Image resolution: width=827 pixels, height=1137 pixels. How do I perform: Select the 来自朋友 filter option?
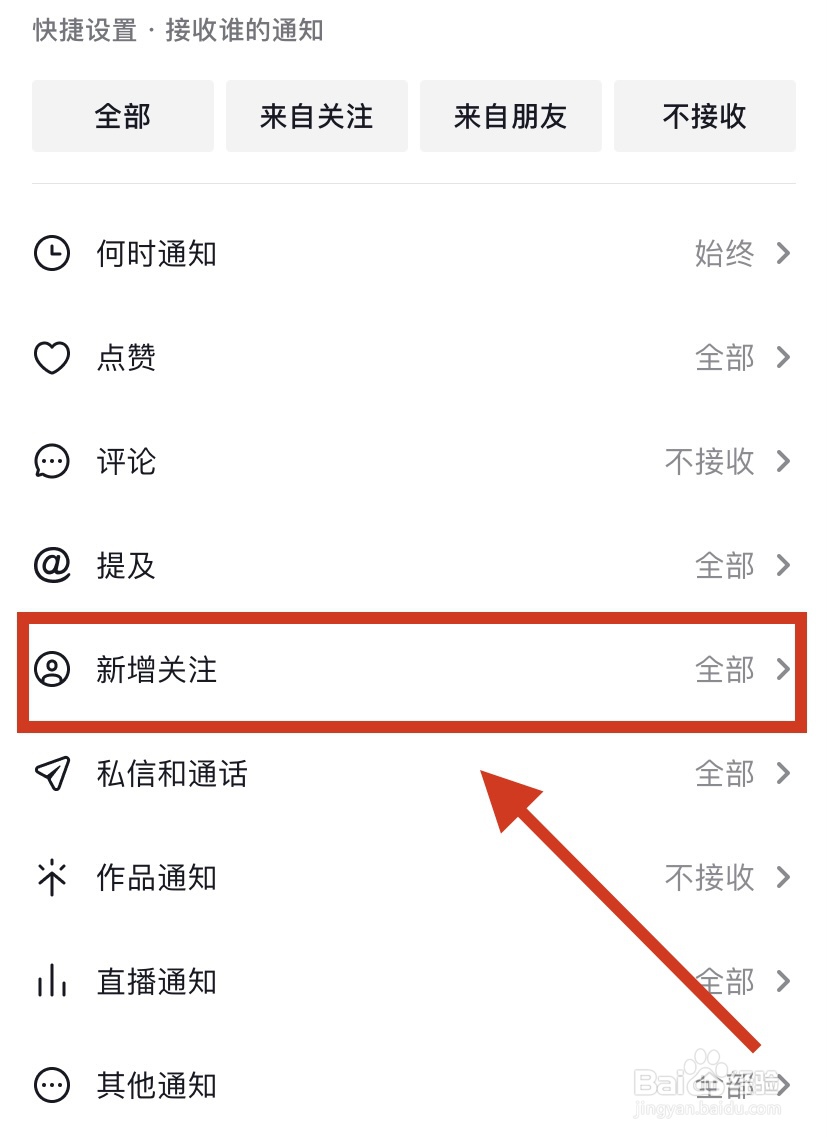(510, 116)
